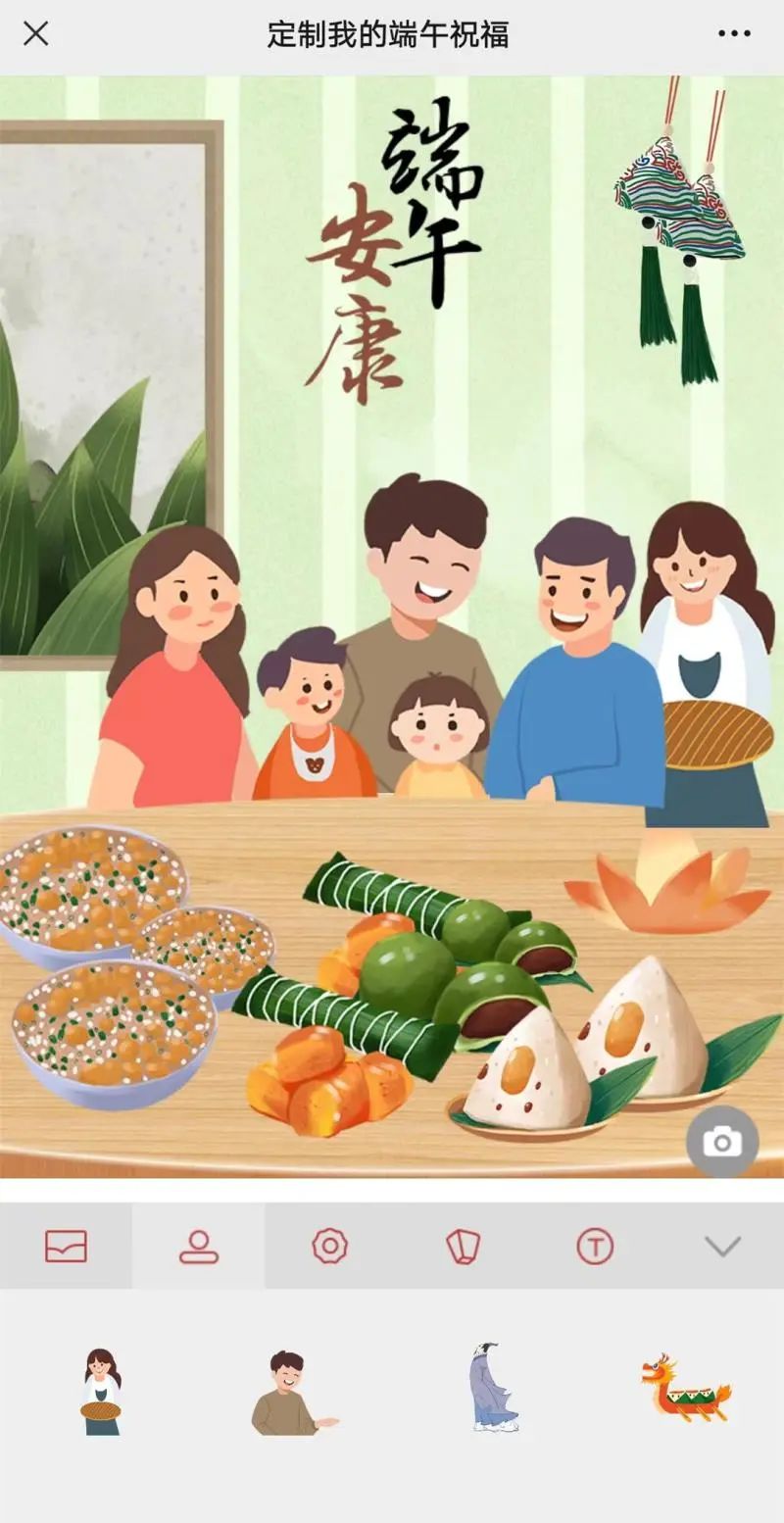Select the character stickers tab
The width and height of the screenshot is (784, 1523).
click(x=199, y=1247)
